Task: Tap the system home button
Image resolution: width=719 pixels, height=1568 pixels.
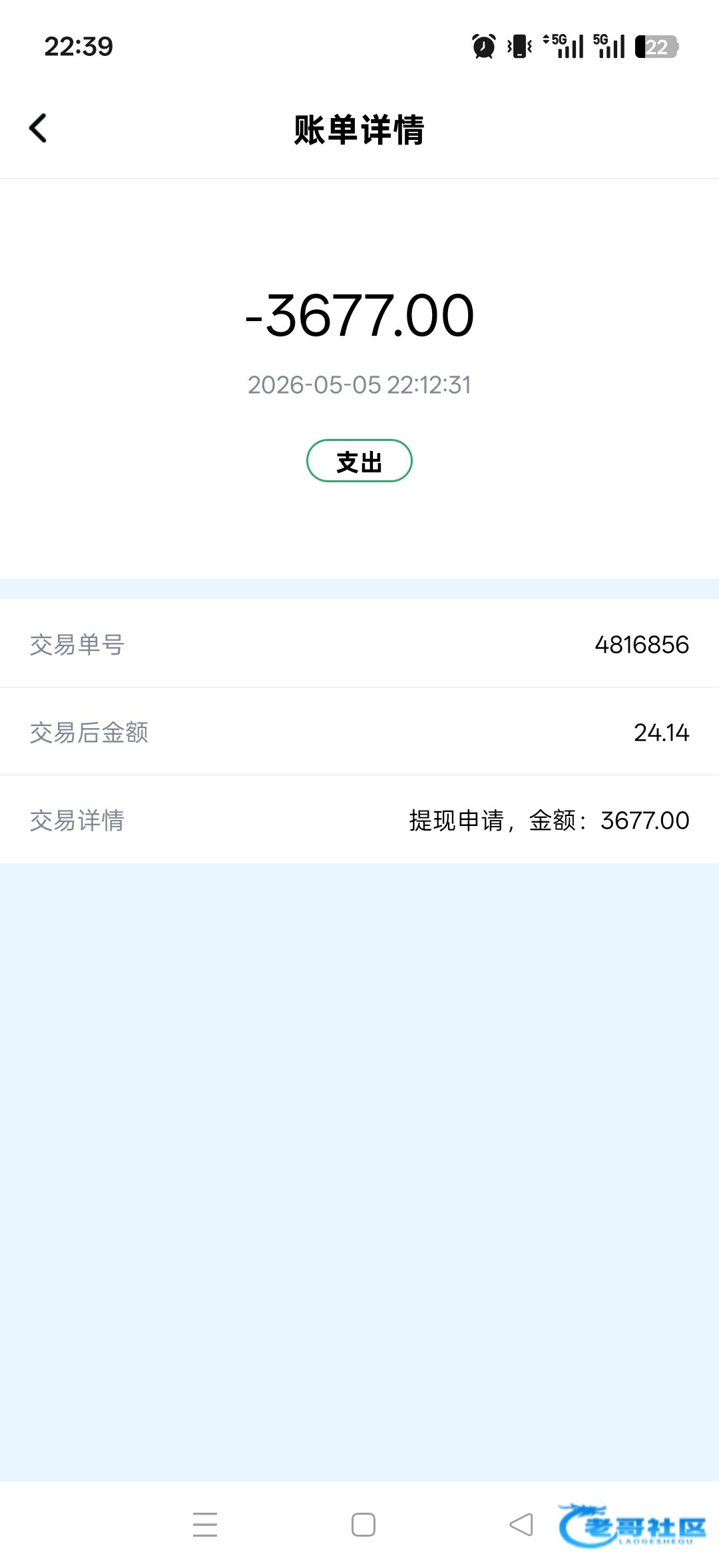Action: (x=363, y=1525)
